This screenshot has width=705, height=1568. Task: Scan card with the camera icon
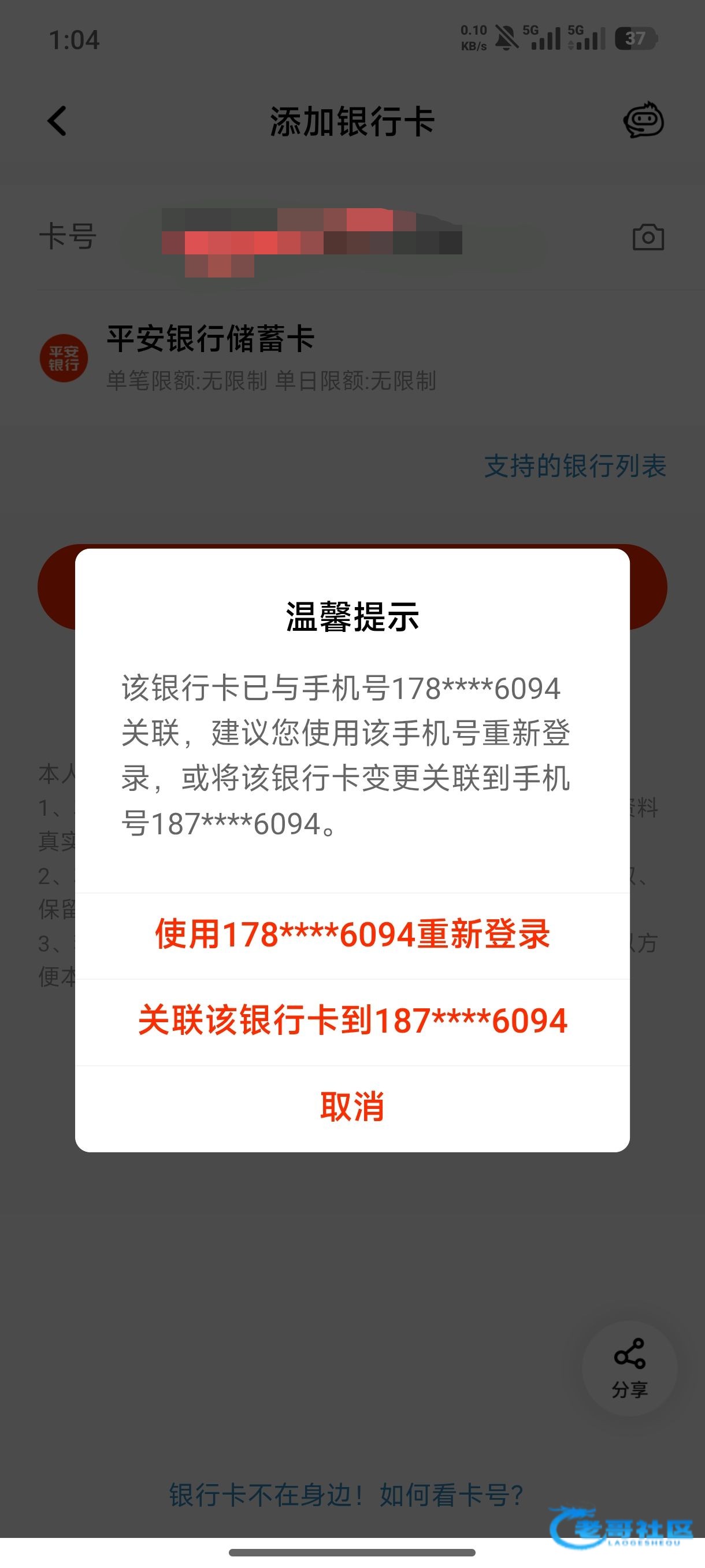[x=648, y=237]
